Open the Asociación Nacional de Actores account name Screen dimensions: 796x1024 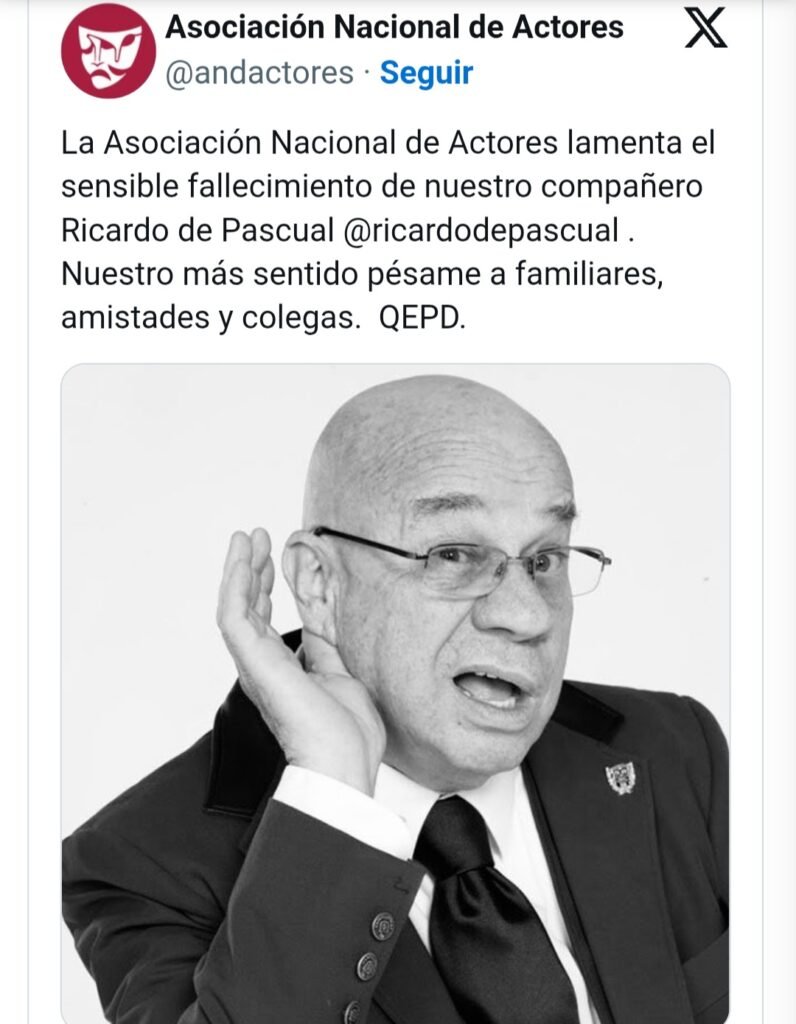pos(394,27)
